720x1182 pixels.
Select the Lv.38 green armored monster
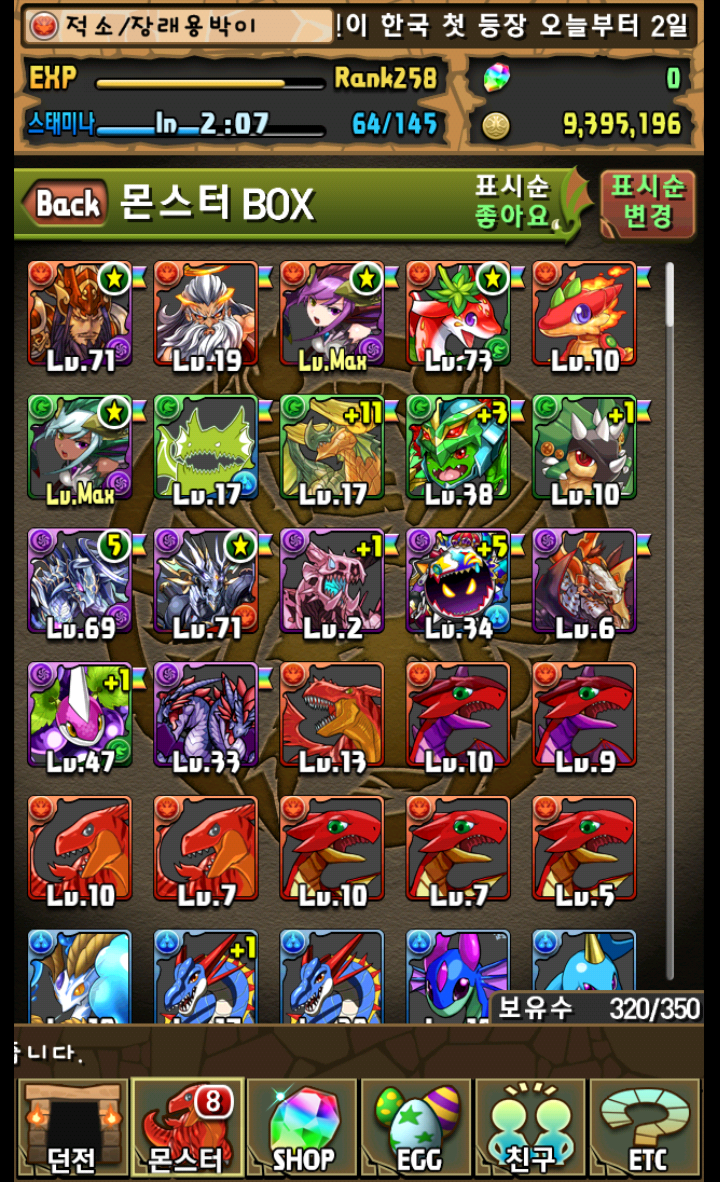click(458, 448)
